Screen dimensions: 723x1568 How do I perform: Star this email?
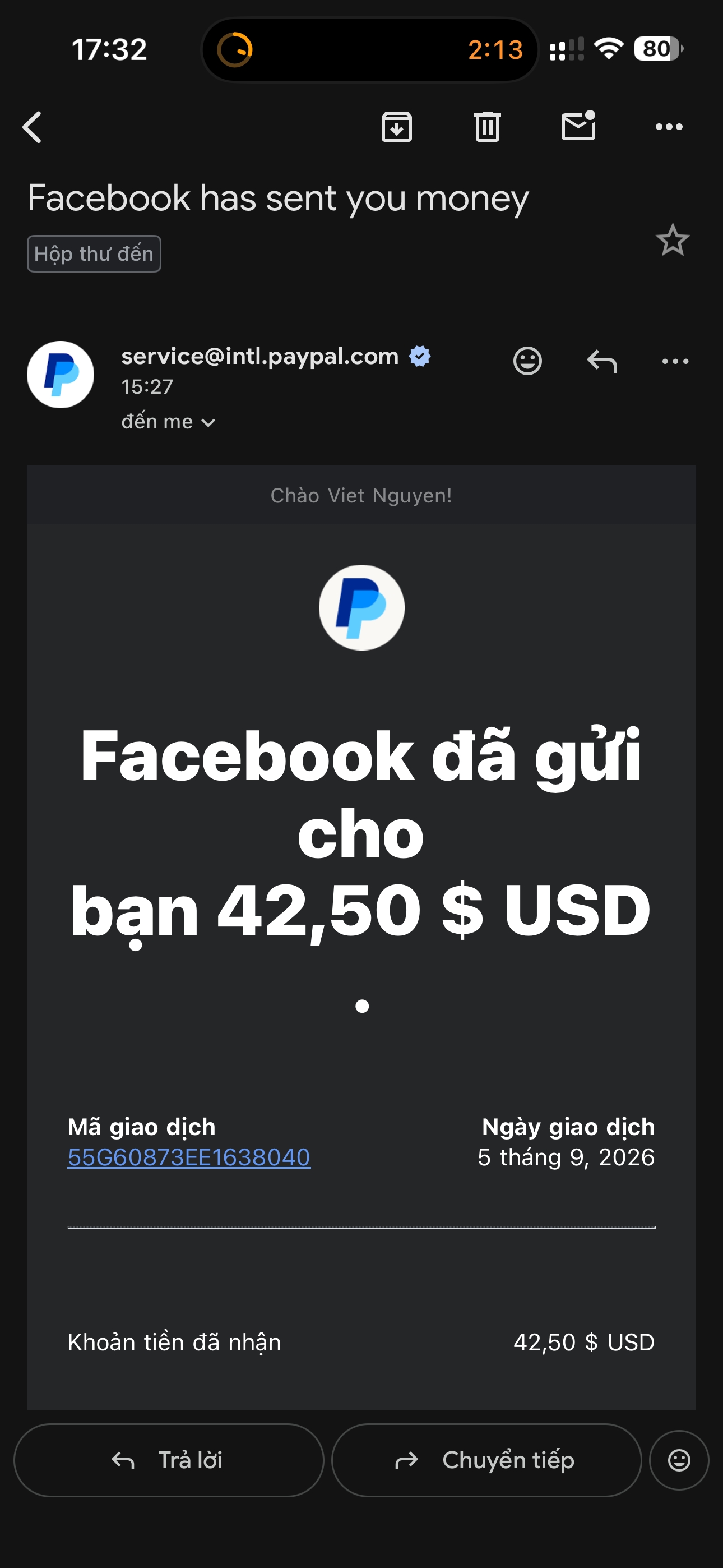[x=673, y=240]
